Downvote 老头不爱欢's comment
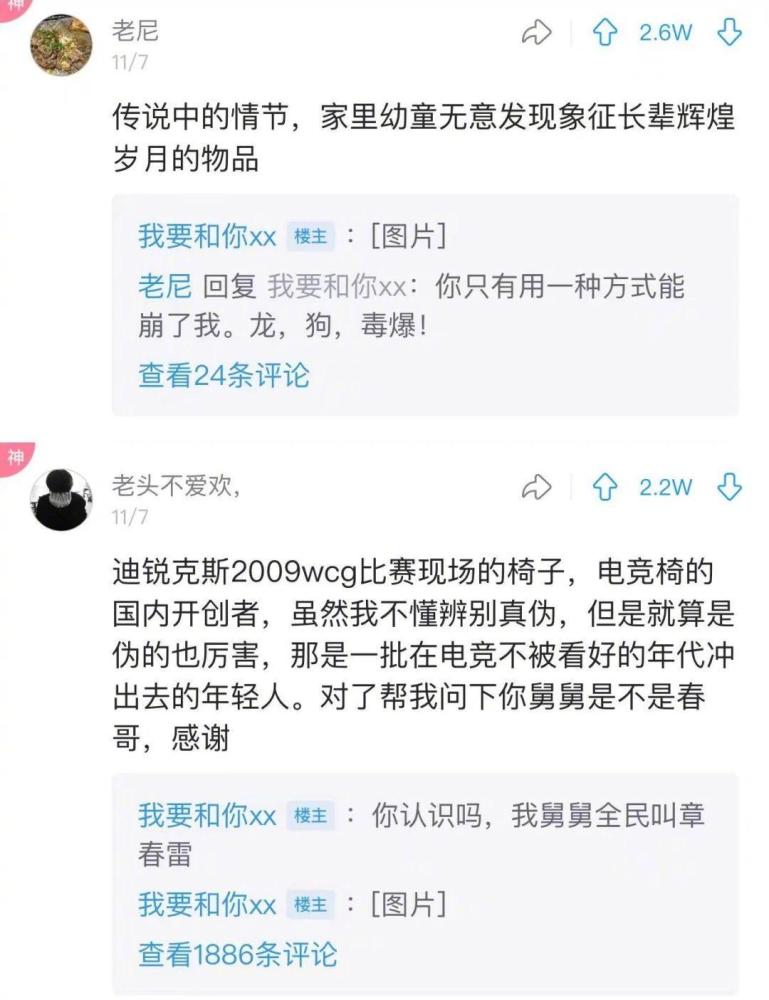 click(729, 488)
